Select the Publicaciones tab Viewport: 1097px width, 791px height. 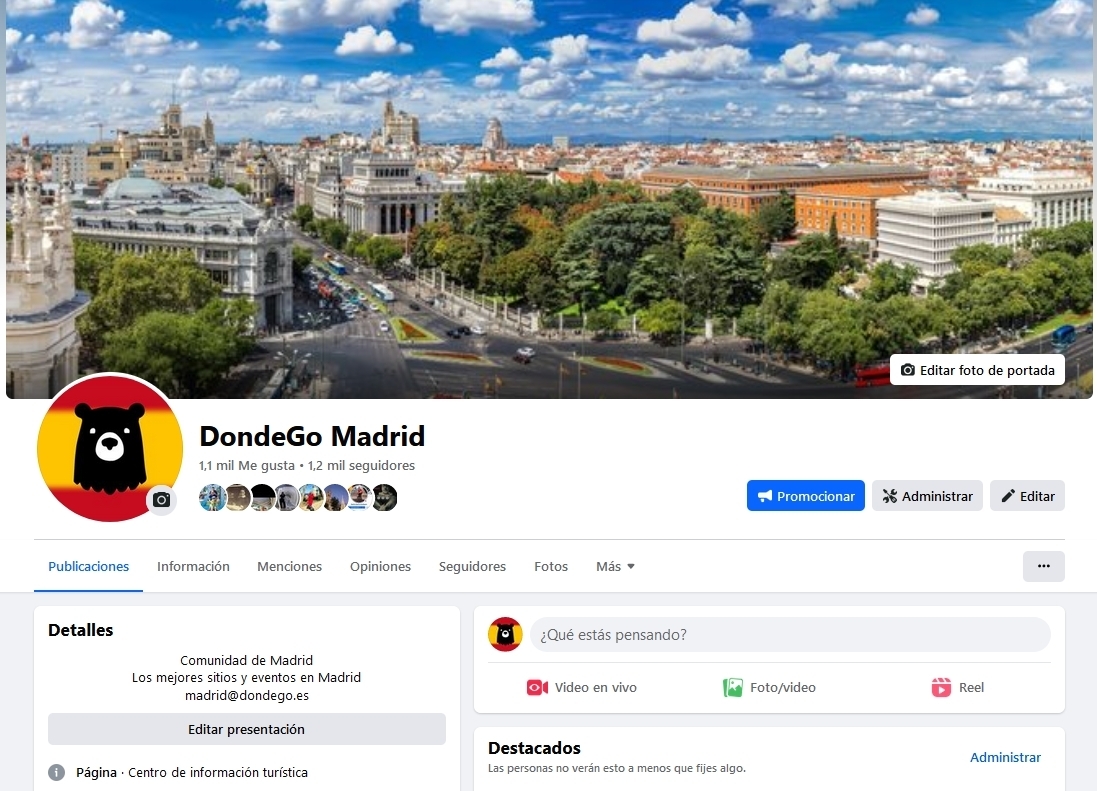89,566
